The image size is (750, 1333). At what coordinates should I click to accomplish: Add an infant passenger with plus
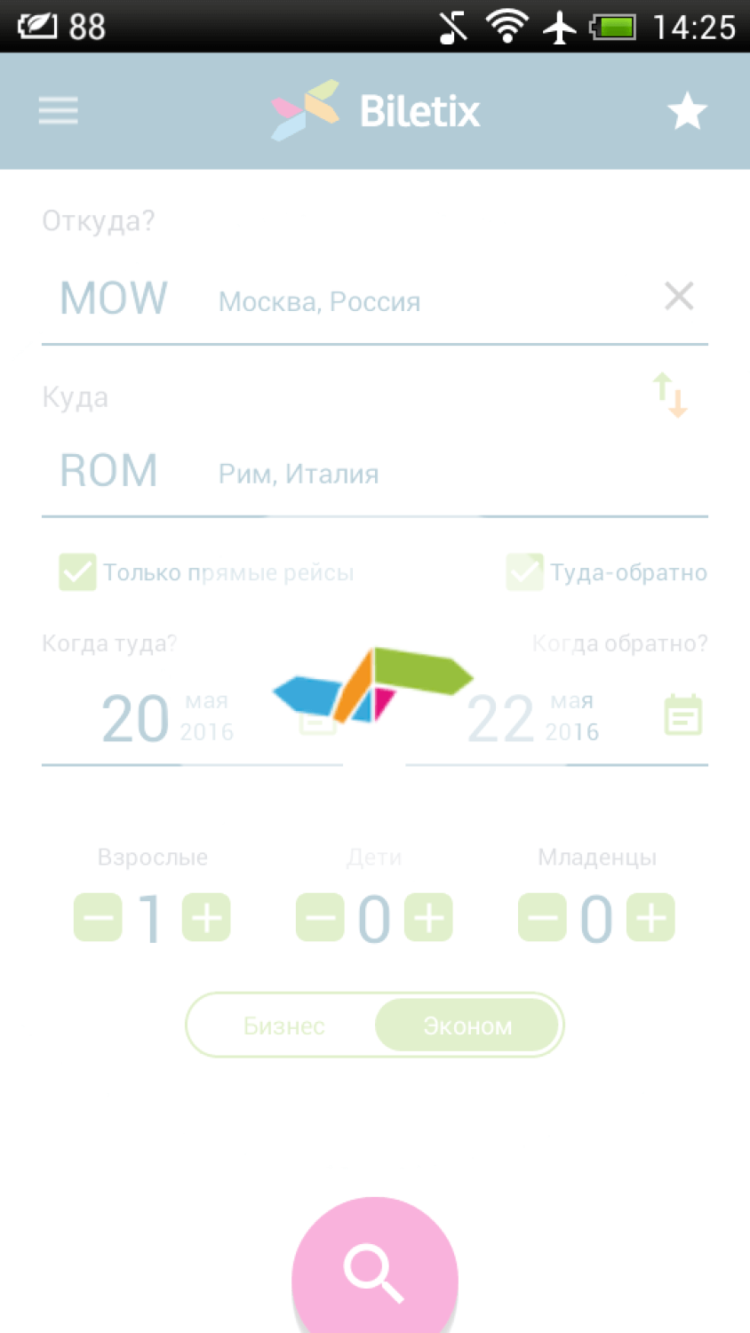coord(652,916)
